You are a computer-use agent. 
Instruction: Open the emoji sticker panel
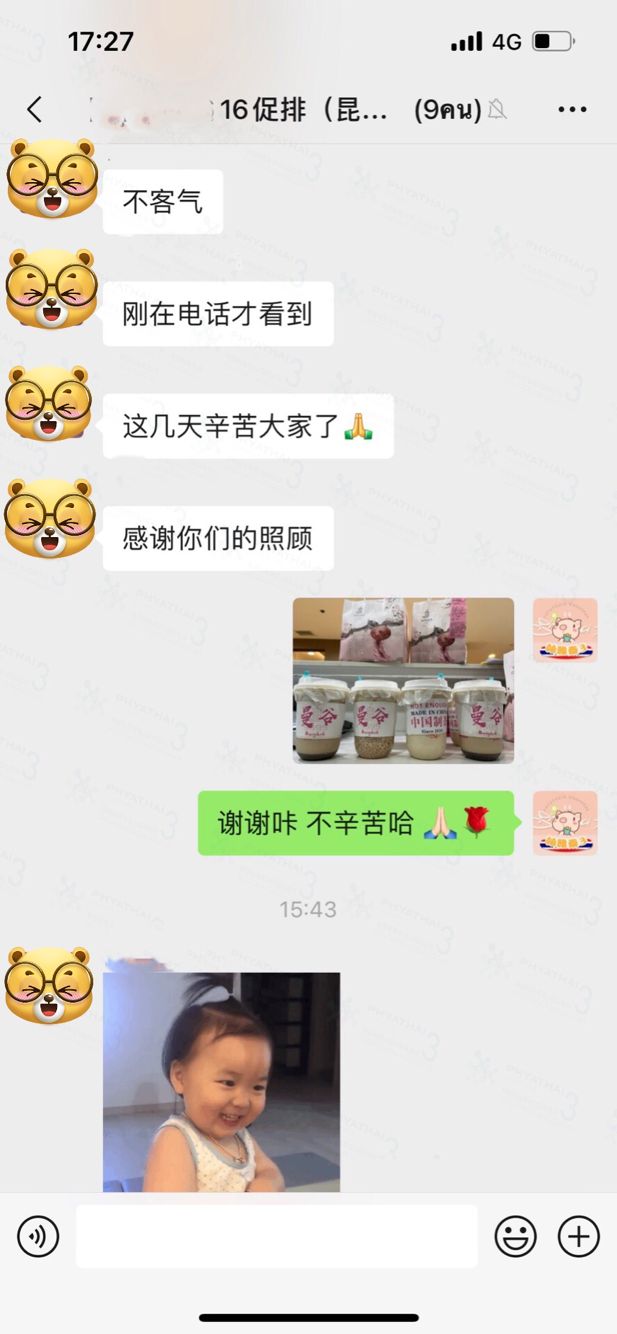[x=516, y=1237]
